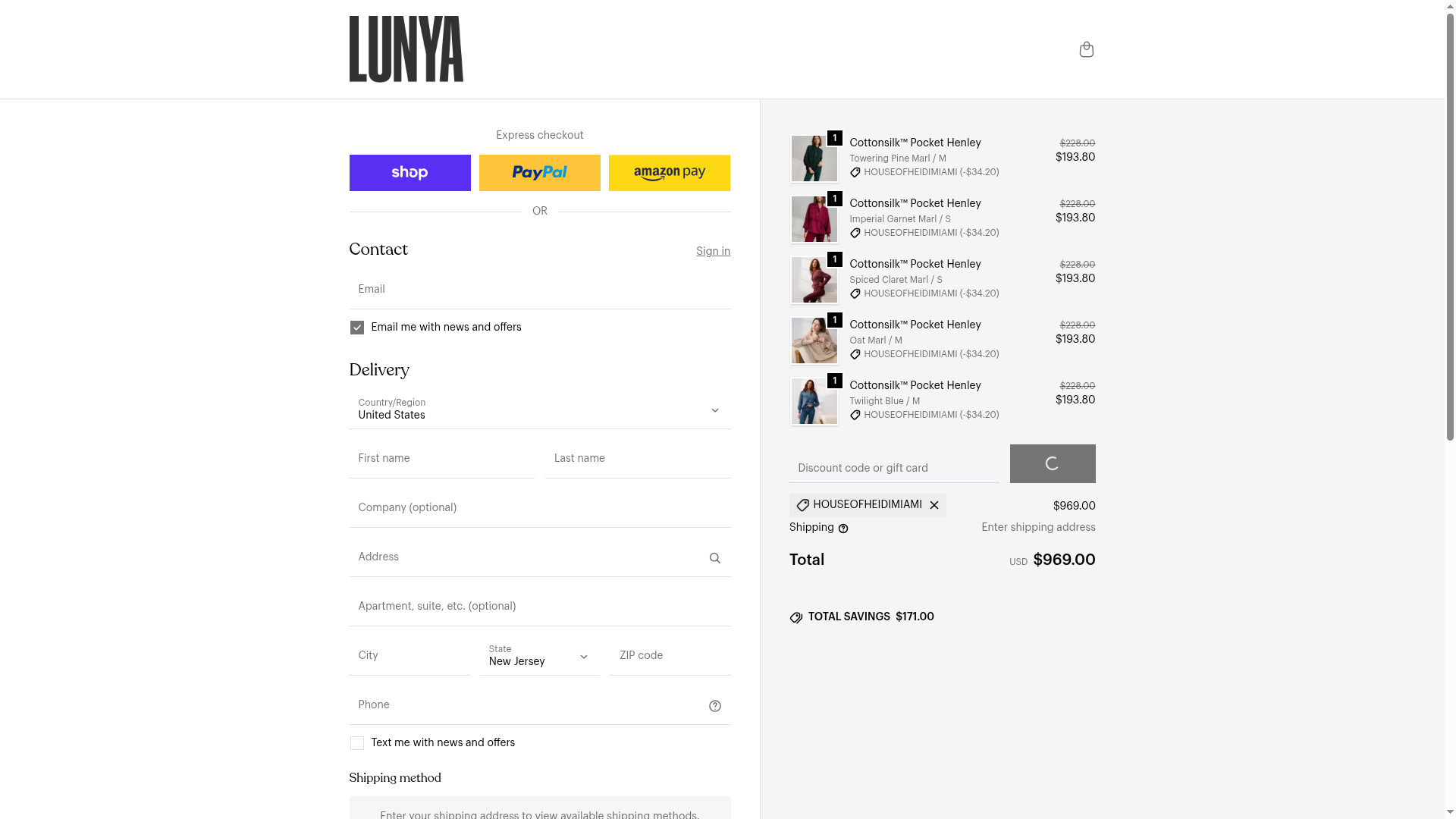Remove the HOUSEOFHEIDIMIAMI discount code

coord(934,505)
